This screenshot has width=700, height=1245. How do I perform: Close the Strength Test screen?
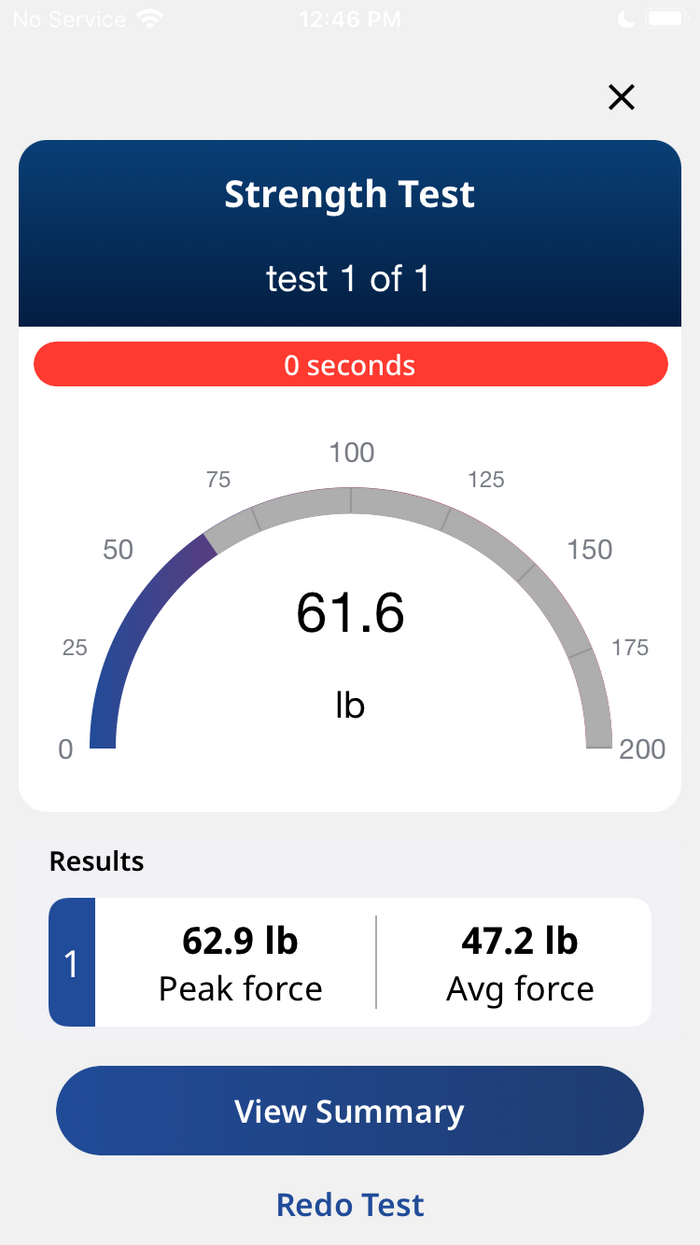[x=621, y=97]
